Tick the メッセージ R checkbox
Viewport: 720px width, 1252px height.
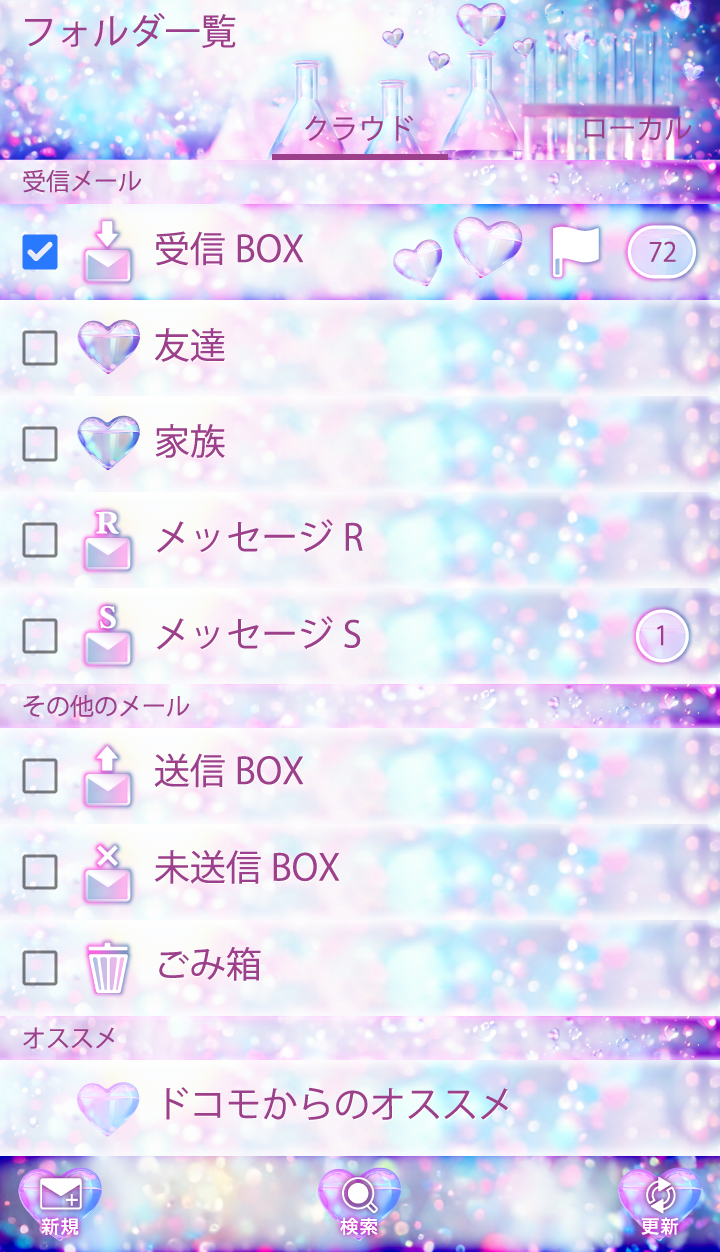pyautogui.click(x=40, y=540)
